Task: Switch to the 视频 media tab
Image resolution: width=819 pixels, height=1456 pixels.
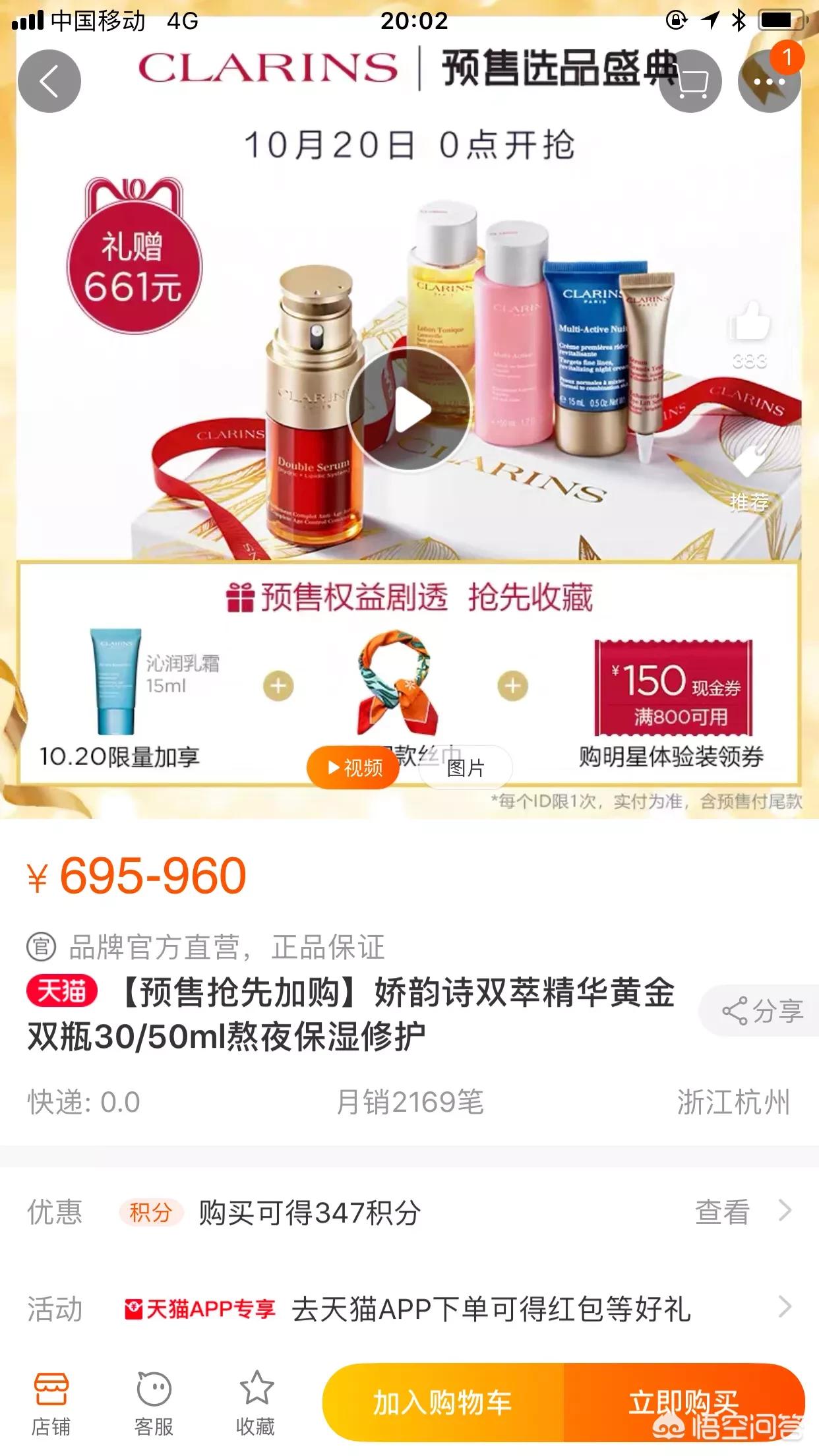Action: (353, 768)
